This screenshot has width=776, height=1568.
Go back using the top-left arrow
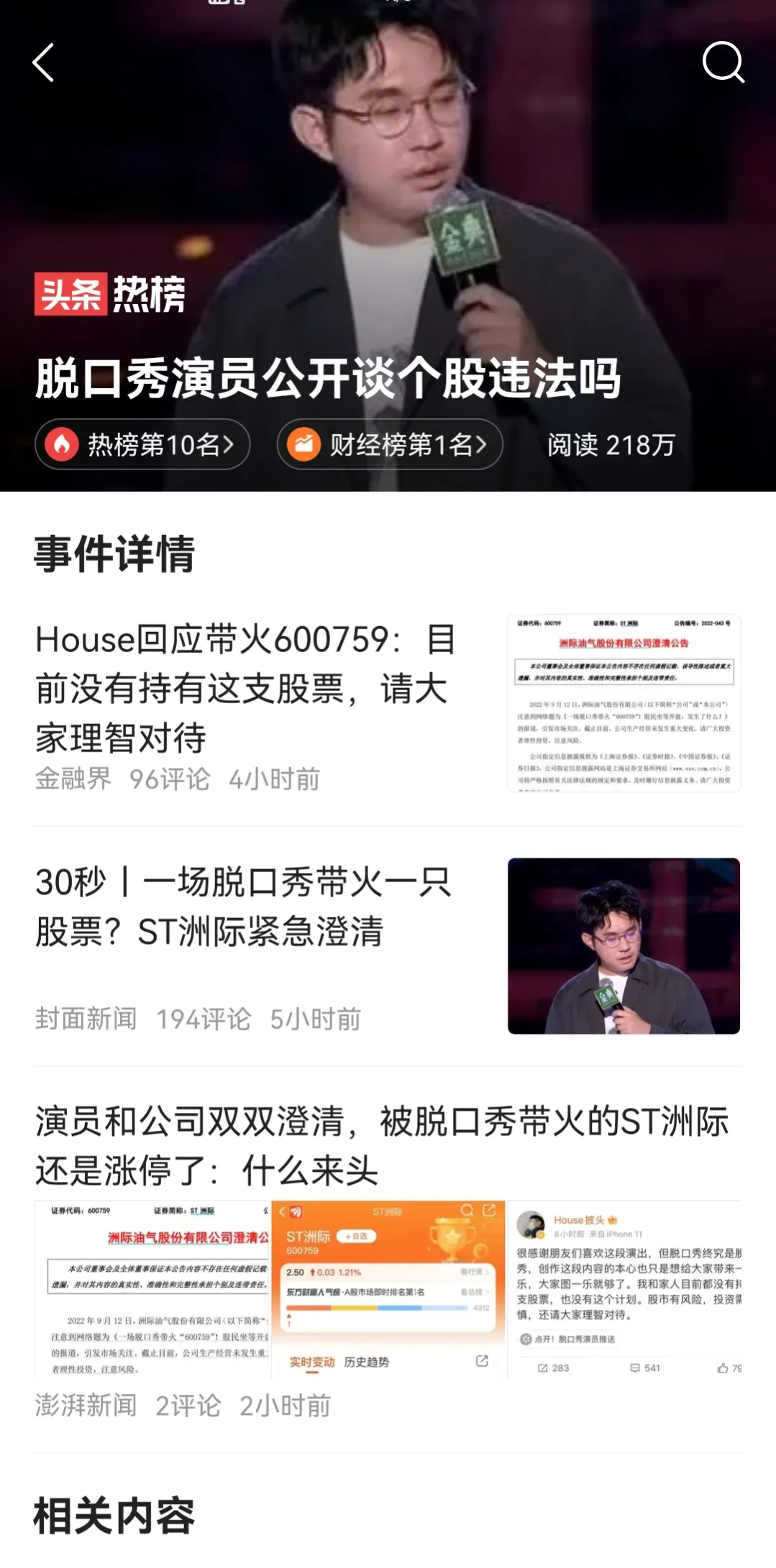click(44, 63)
